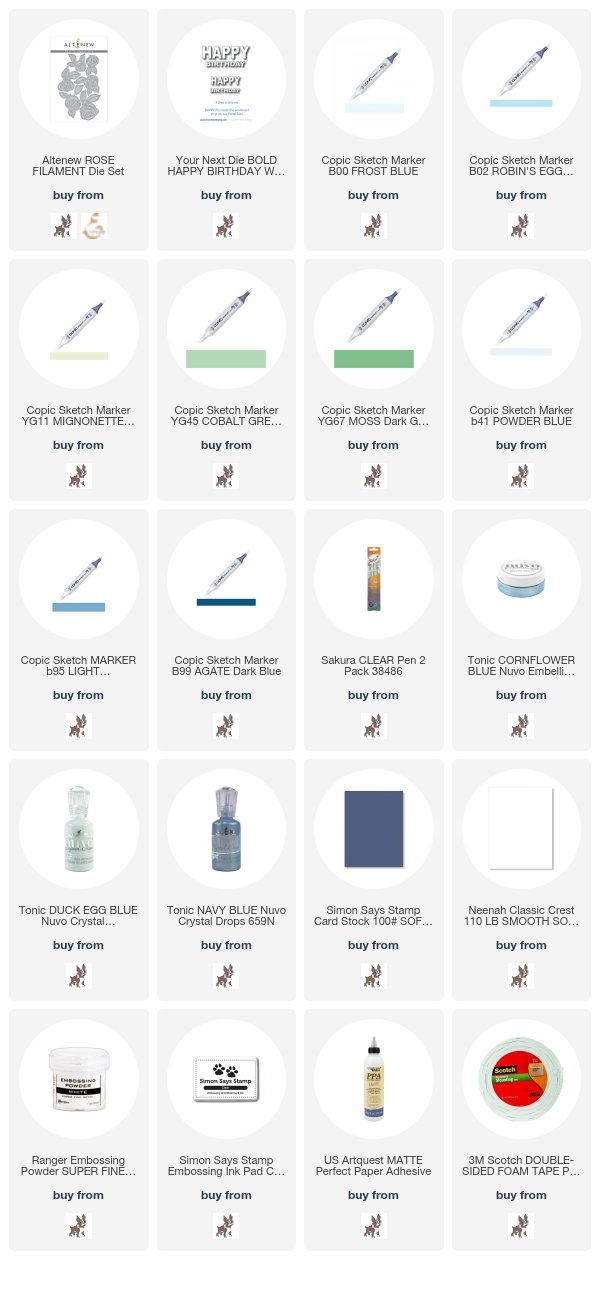Viewport: 600px width, 1293px height.
Task: View the Sakura CLEAR Pen 2 Pack
Action: [x=373, y=630]
